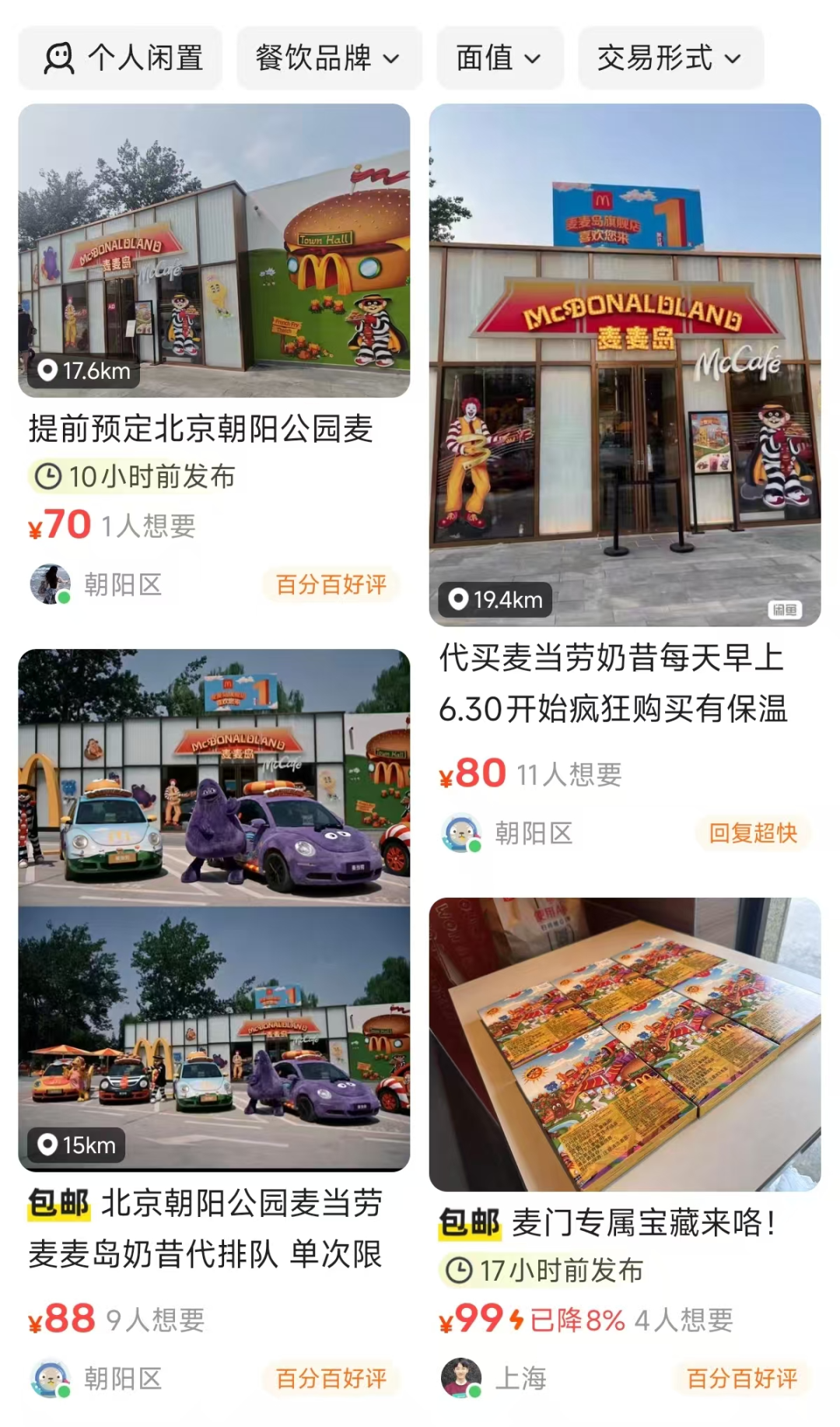The height and width of the screenshot is (1427, 840).
Task: Expand the 交易形式 dropdown
Action: point(670,56)
